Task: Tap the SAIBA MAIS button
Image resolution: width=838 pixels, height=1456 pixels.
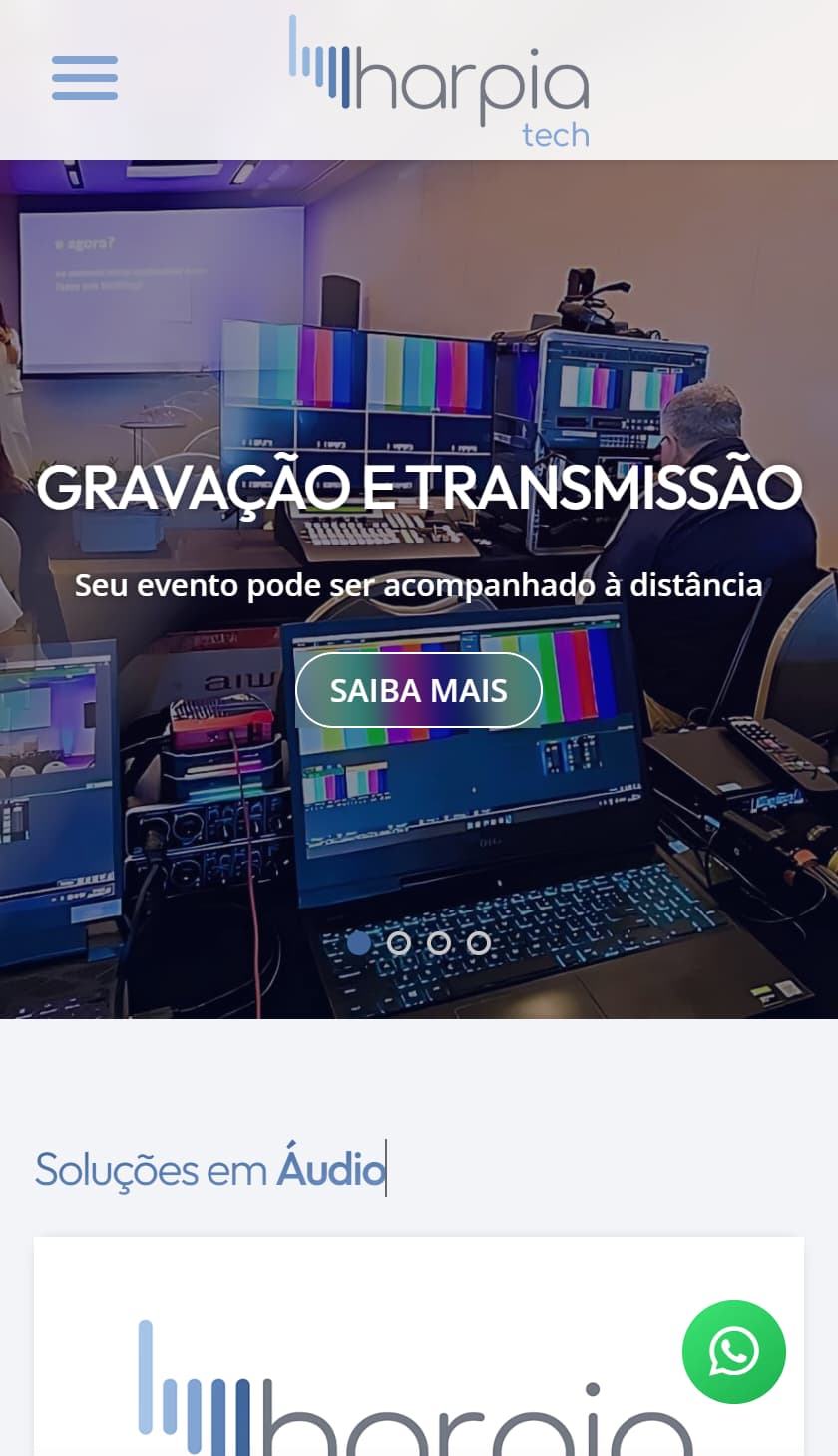Action: coord(419,690)
